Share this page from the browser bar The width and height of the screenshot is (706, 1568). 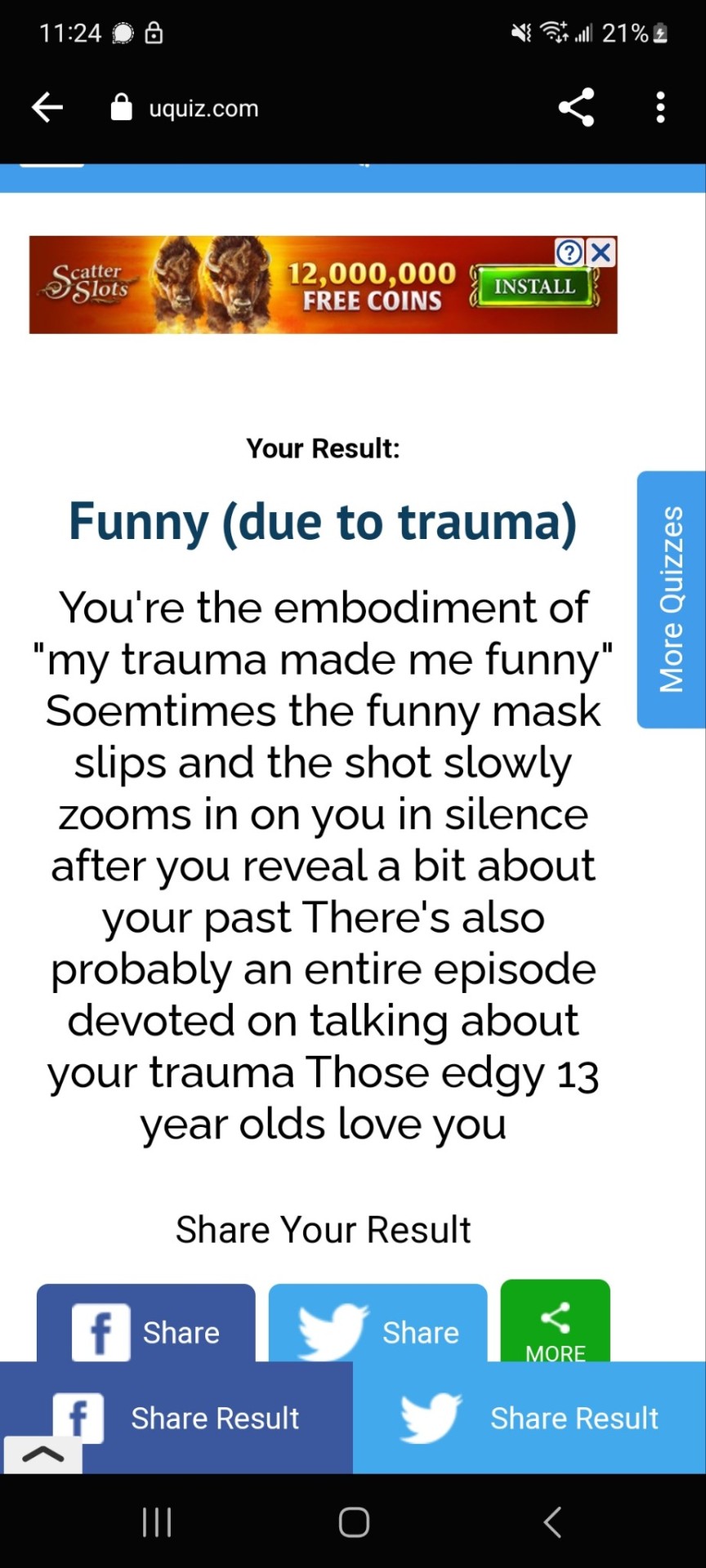(576, 107)
